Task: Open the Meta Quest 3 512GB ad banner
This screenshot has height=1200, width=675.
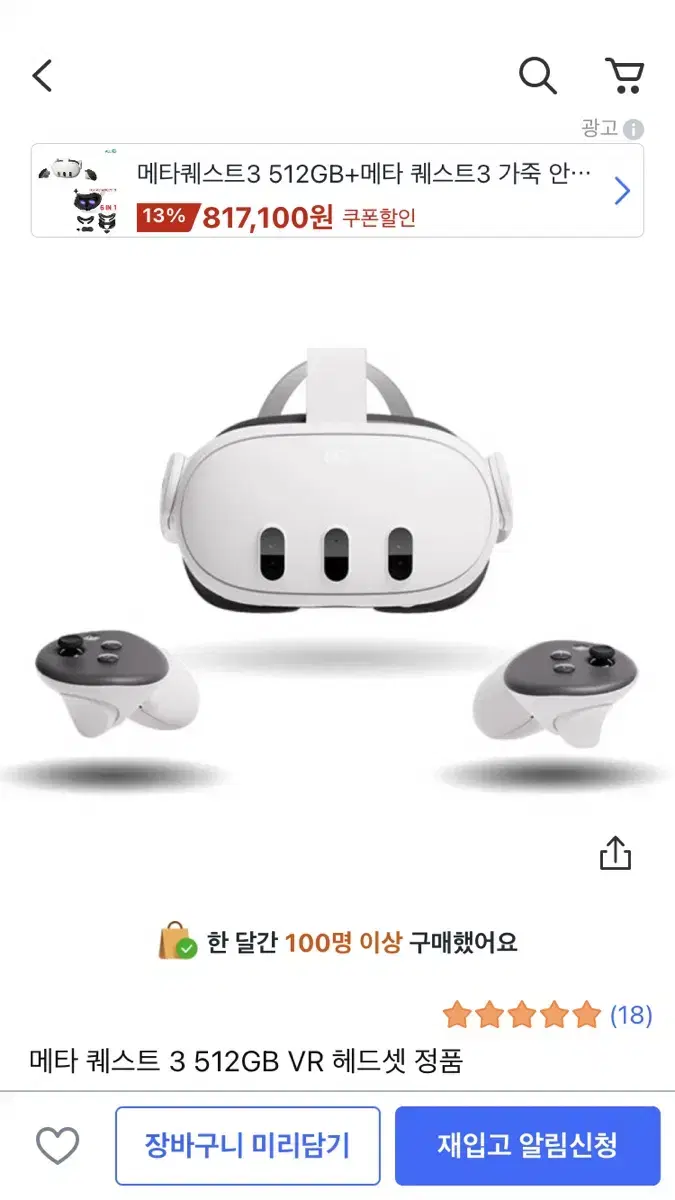Action: [x=337, y=191]
